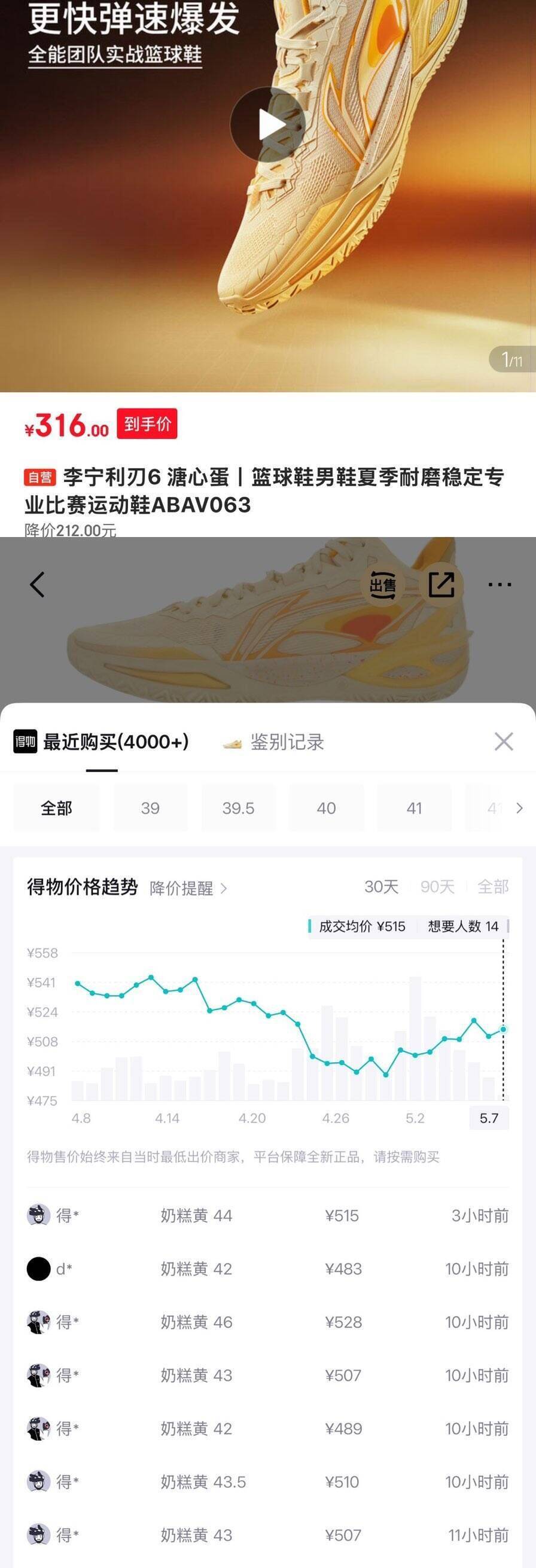
Task: Close the recent purchases sheet
Action: (504, 742)
